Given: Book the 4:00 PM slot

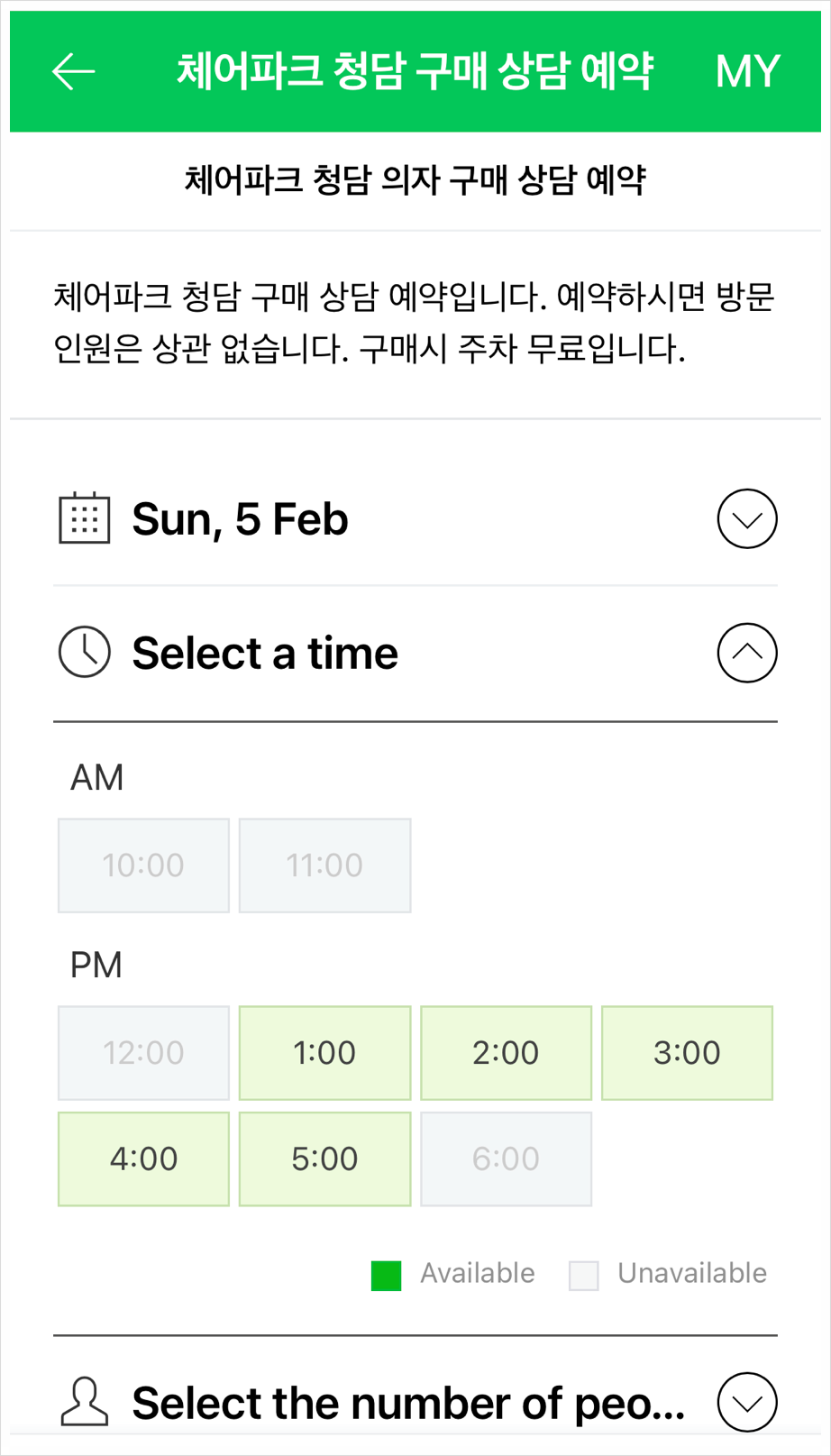Looking at the screenshot, I should pyautogui.click(x=143, y=1158).
